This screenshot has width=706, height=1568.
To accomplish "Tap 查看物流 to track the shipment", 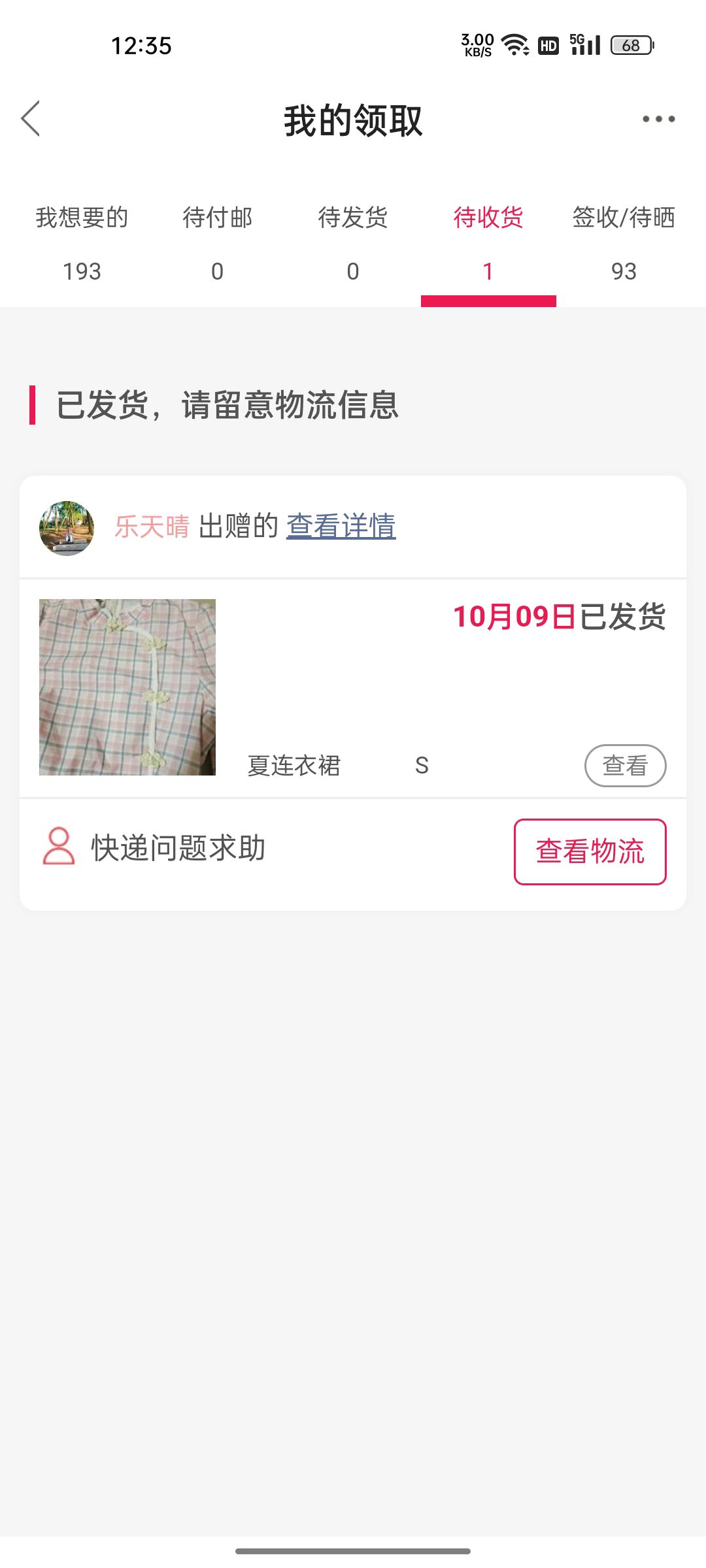I will click(590, 852).
